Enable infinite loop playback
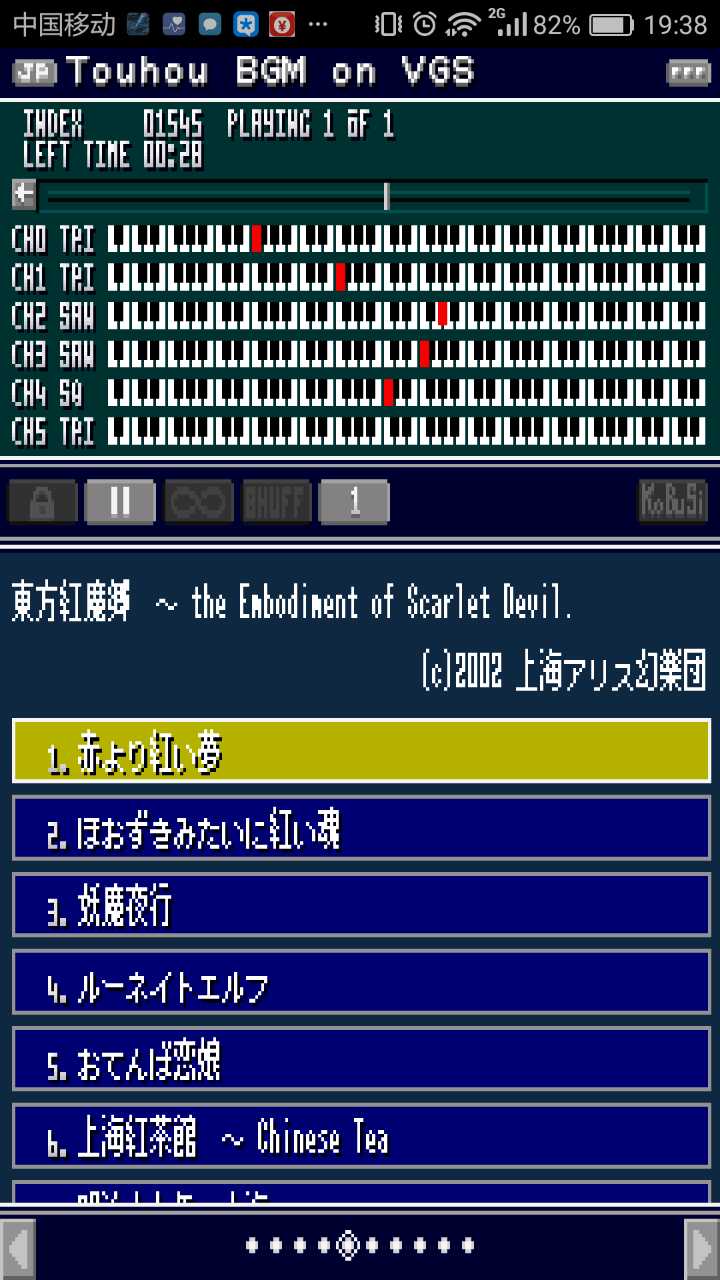The height and width of the screenshot is (1280, 720). 199,502
